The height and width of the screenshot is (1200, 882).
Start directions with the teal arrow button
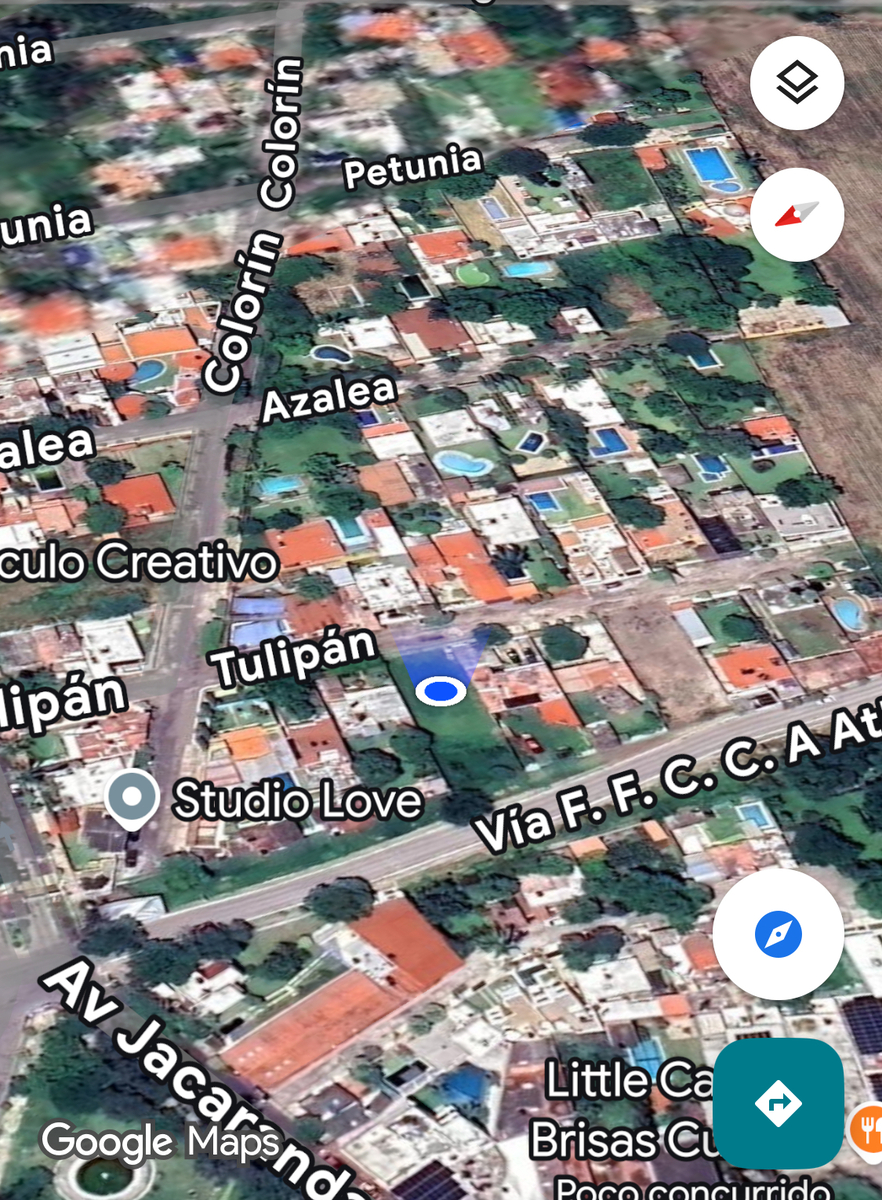[x=778, y=1103]
